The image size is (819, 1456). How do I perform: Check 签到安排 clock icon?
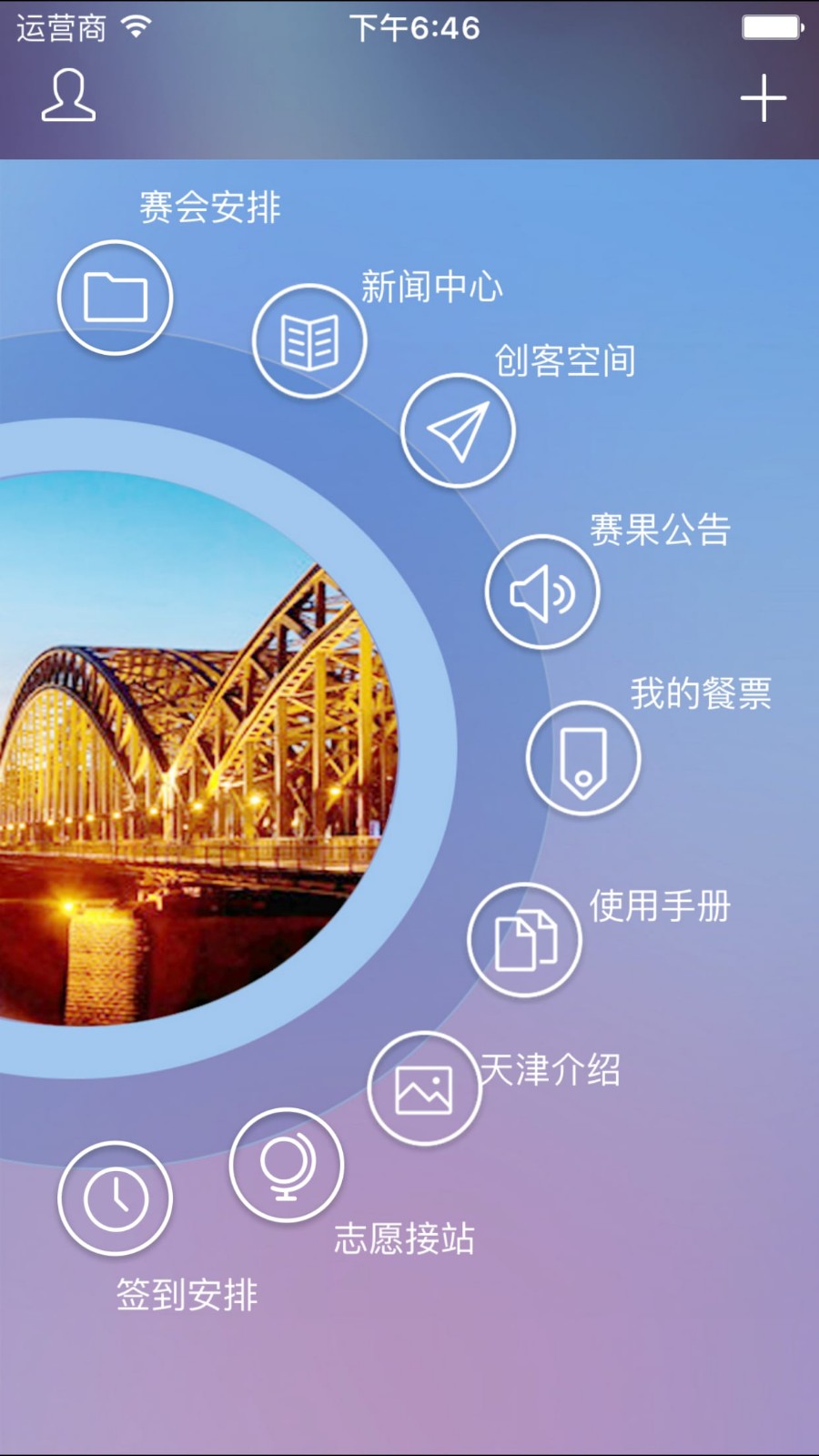pos(115,1199)
